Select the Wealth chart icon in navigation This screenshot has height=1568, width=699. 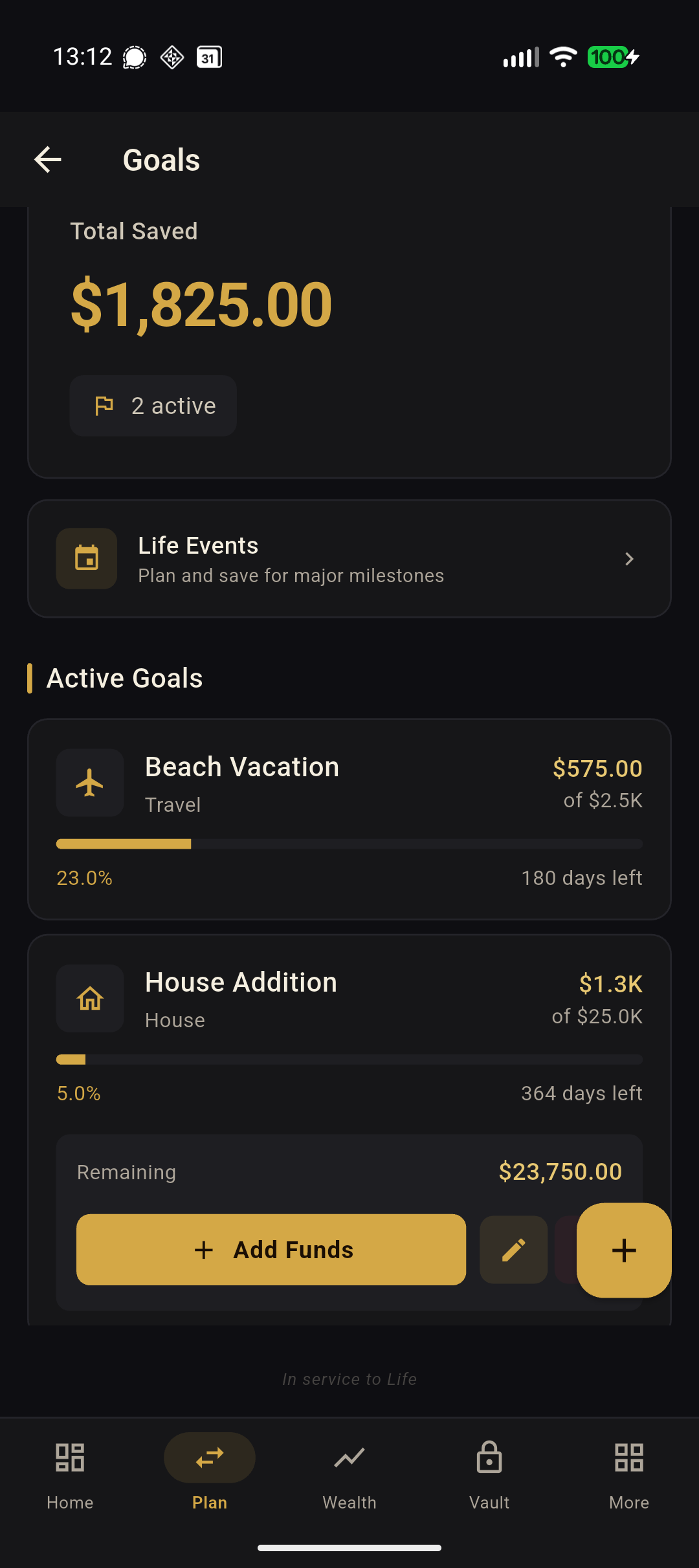coord(349,1457)
